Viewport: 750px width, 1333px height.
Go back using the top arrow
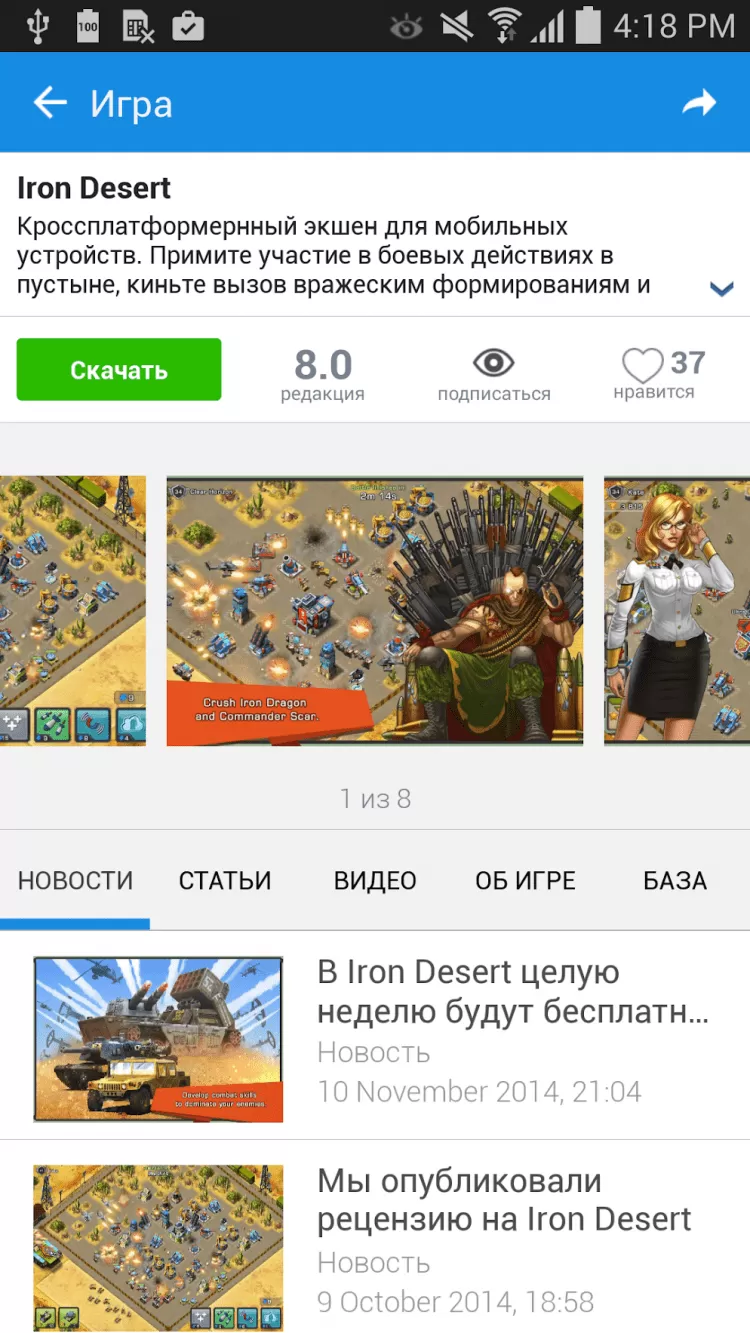(49, 103)
